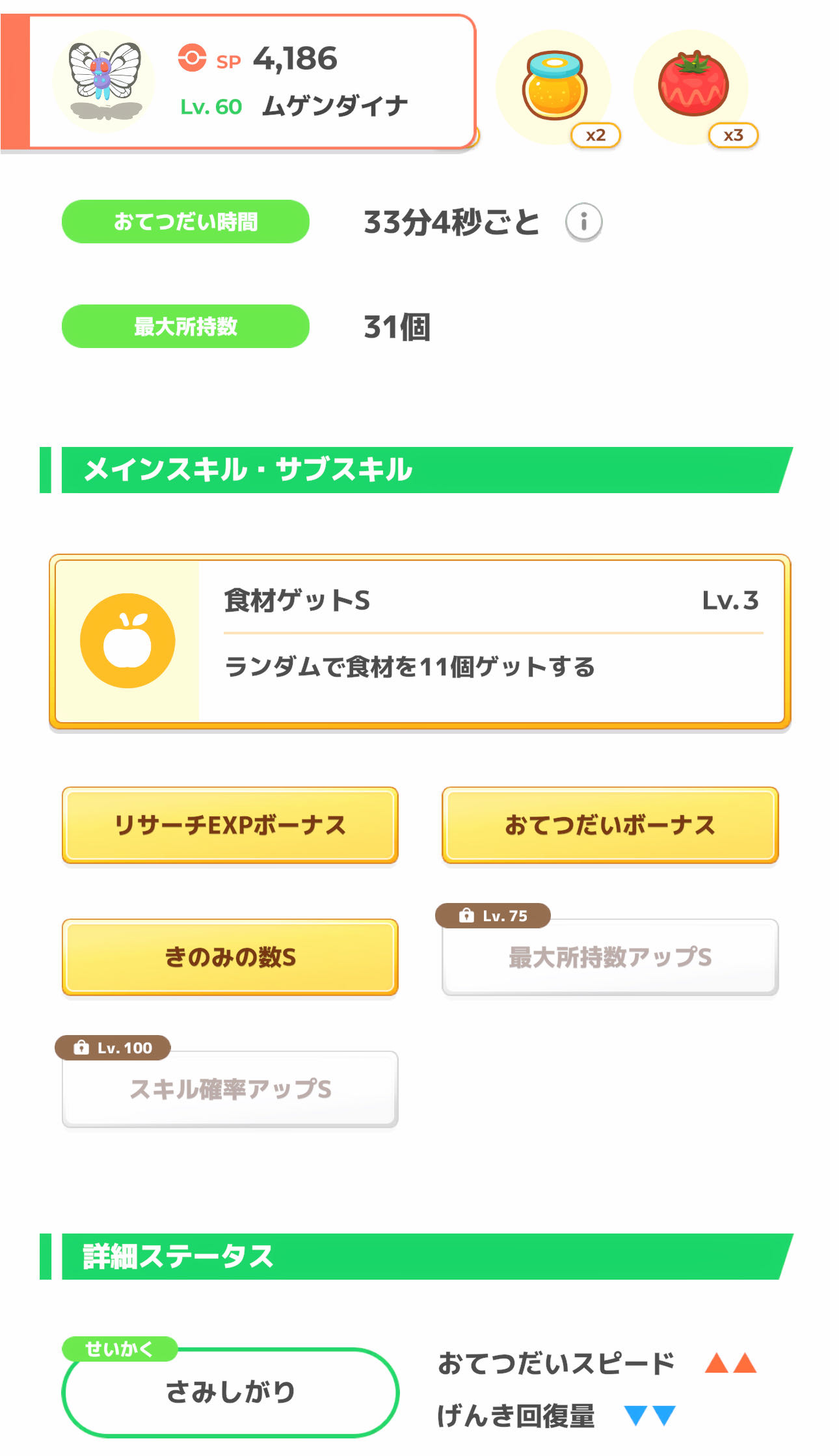839x1456 pixels.
Task: Expand the locked スキル確率アップS entry
Action: point(229,1088)
